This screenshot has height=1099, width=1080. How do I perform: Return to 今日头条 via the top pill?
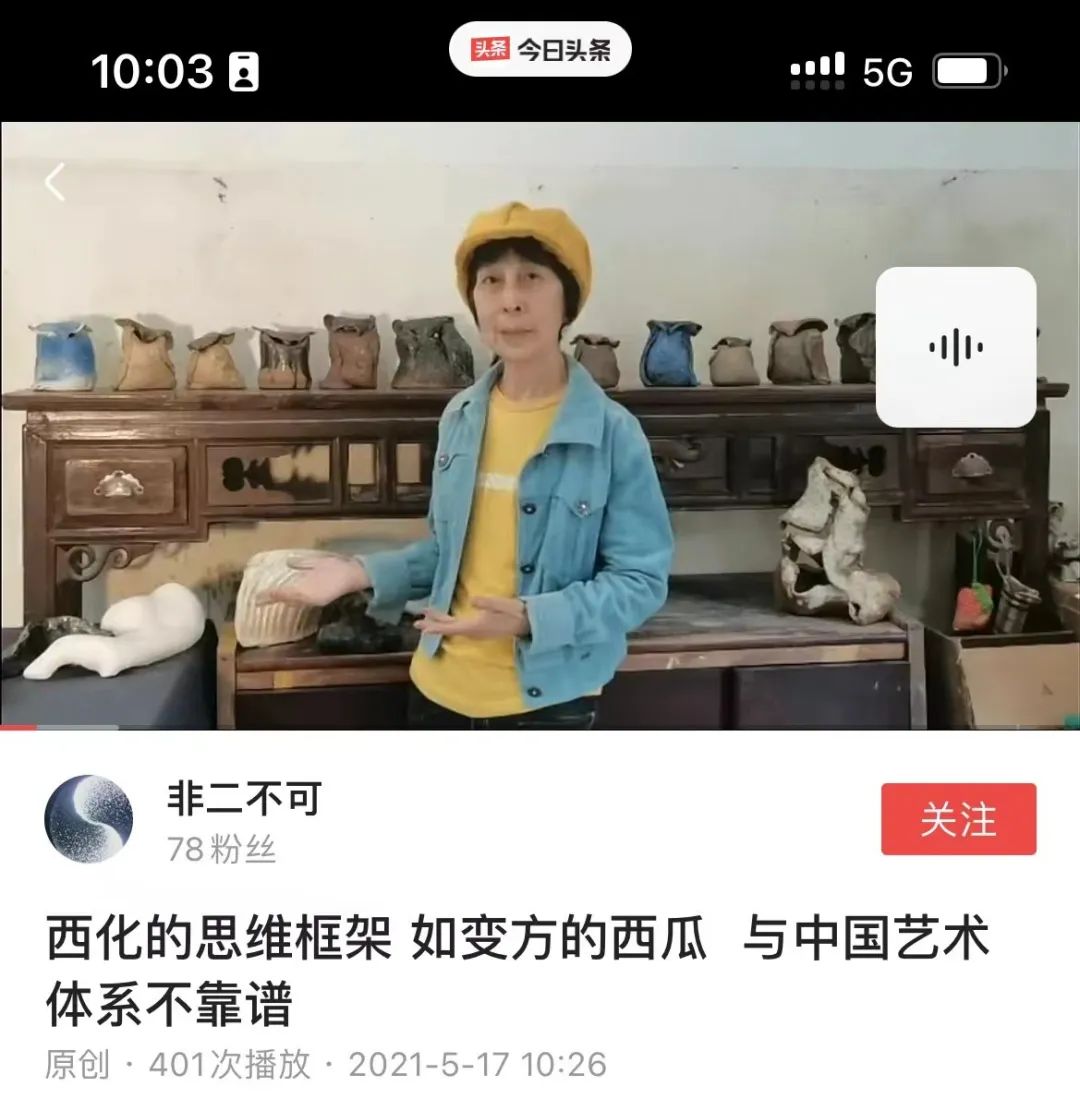pos(540,49)
